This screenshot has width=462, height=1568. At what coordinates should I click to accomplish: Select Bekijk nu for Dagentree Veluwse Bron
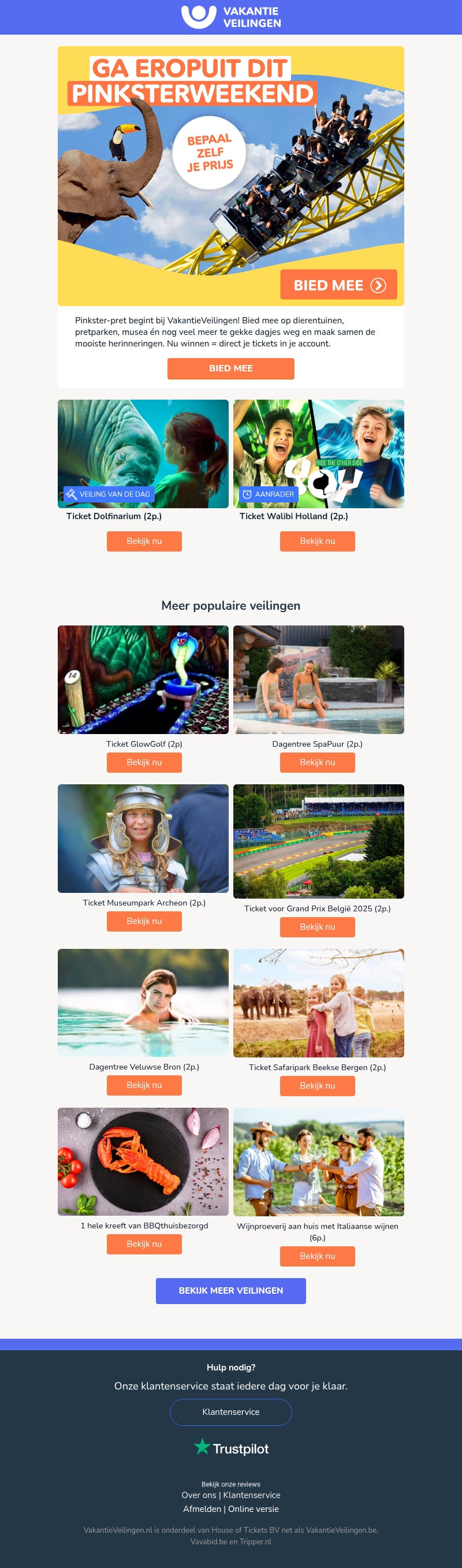(x=144, y=1085)
